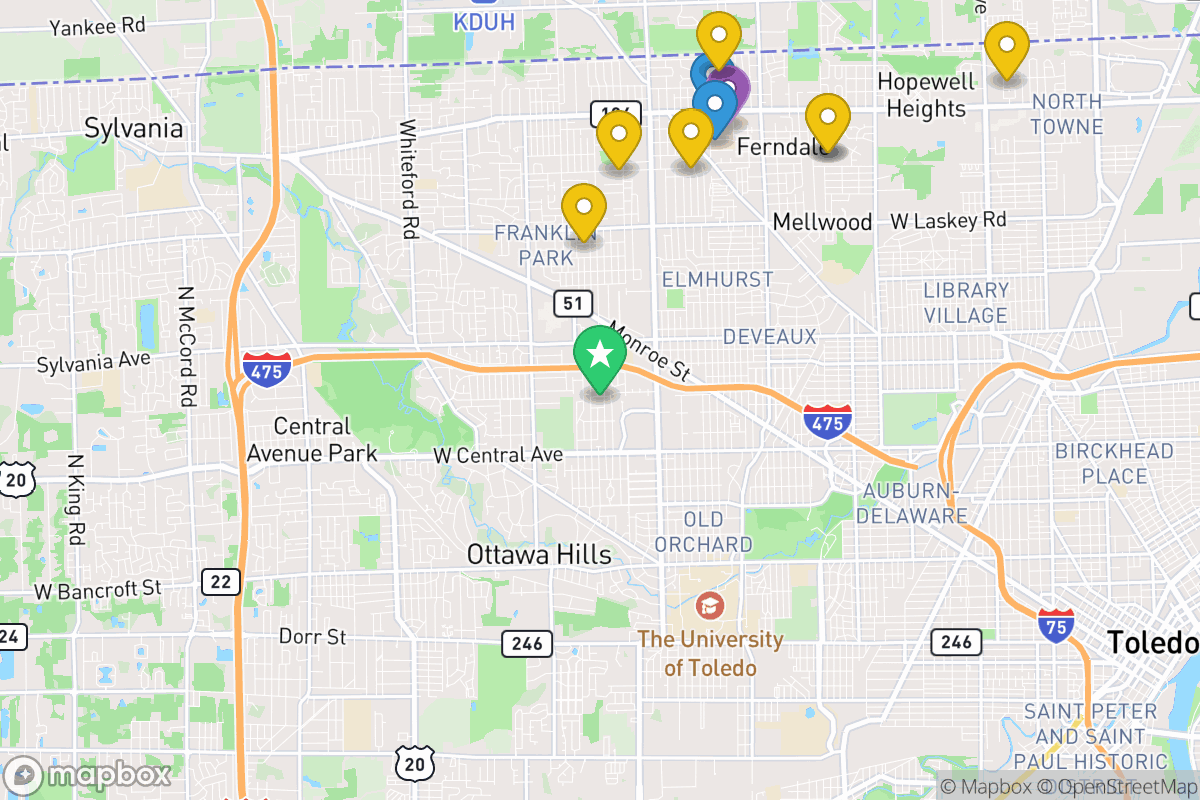This screenshot has height=800, width=1200.
Task: Tap the yellow pin at Franklin Park
Action: 583,210
